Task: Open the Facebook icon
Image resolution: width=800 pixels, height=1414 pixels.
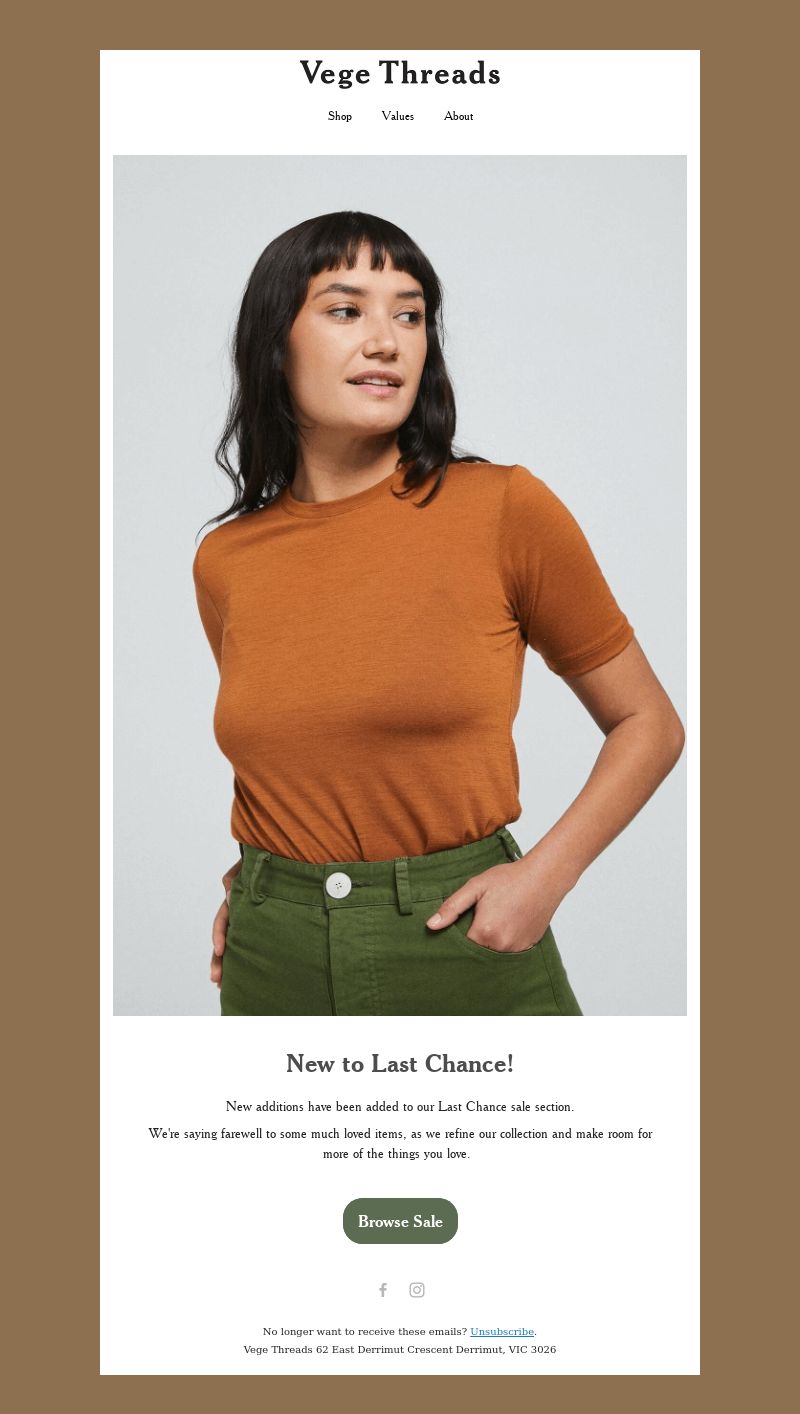Action: (382, 1290)
